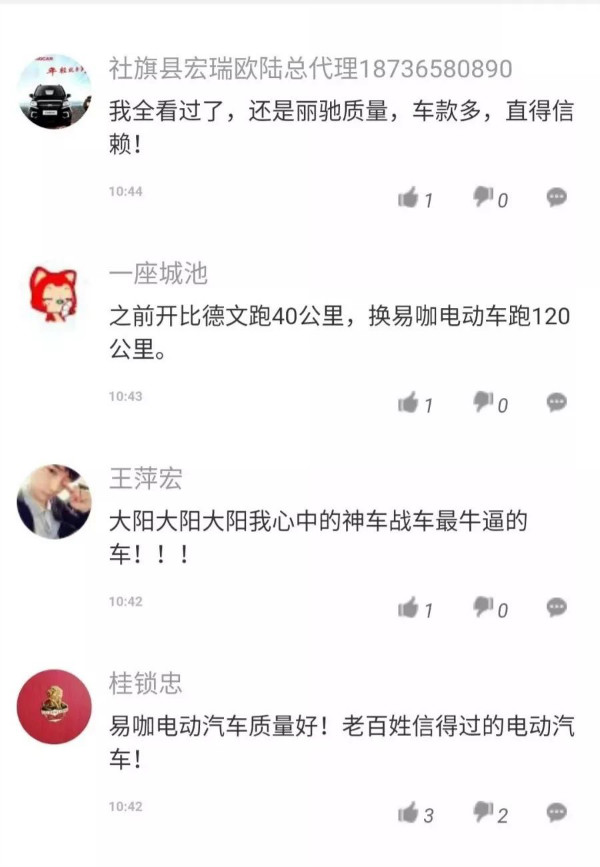Reply to 桂锁忠's comment
The width and height of the screenshot is (600, 867).
tap(557, 813)
